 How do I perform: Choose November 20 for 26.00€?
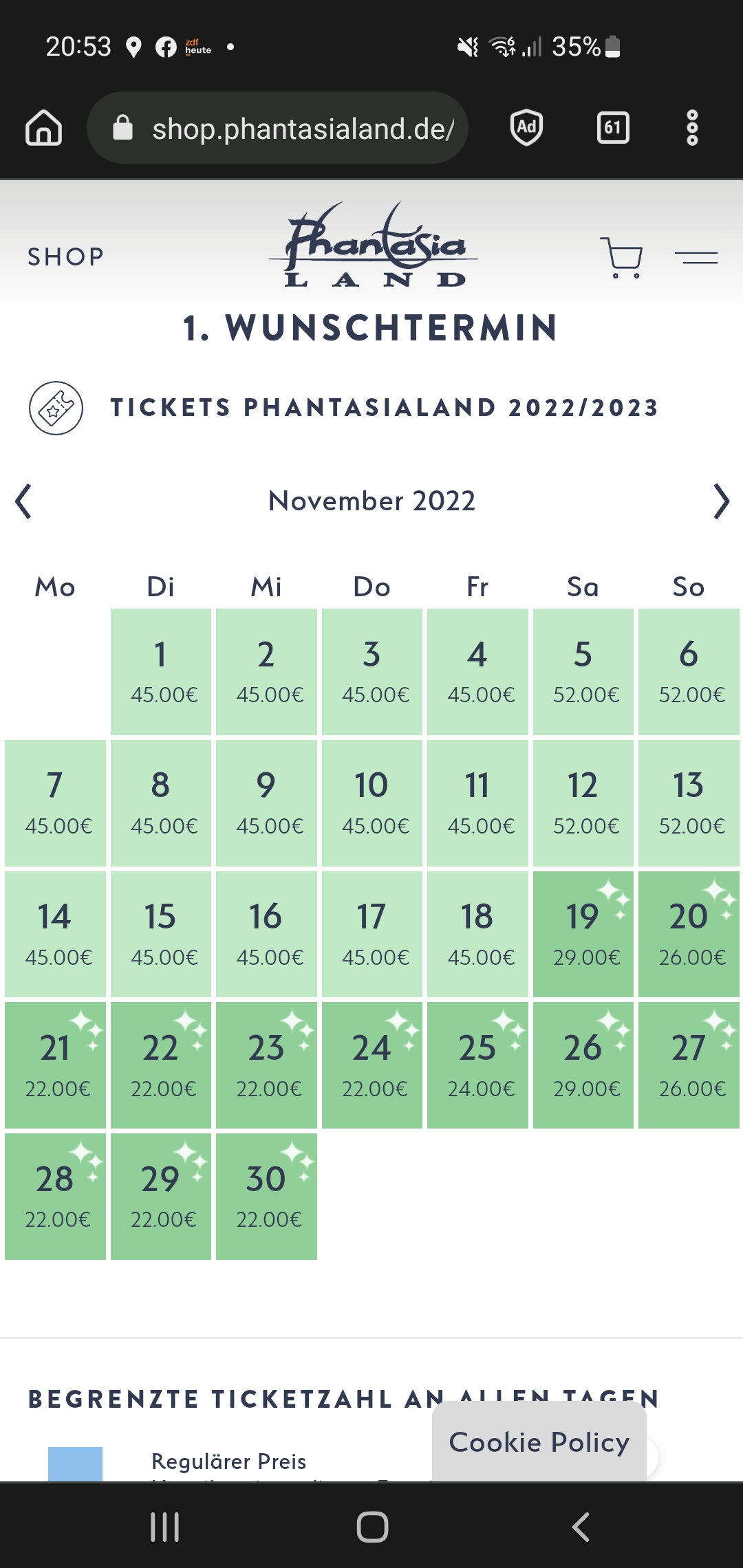click(689, 934)
